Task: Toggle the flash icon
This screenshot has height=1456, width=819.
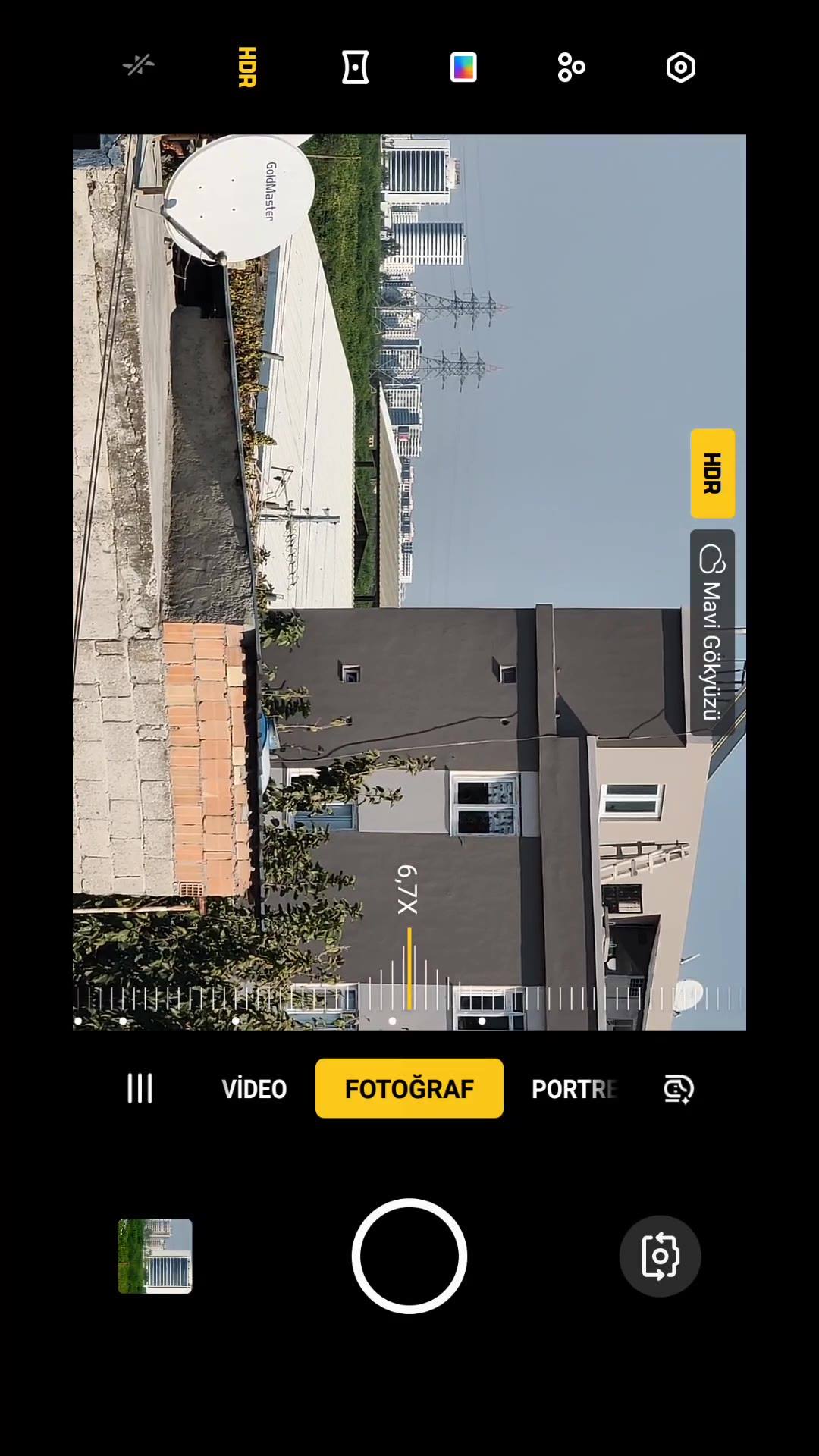Action: tap(139, 67)
